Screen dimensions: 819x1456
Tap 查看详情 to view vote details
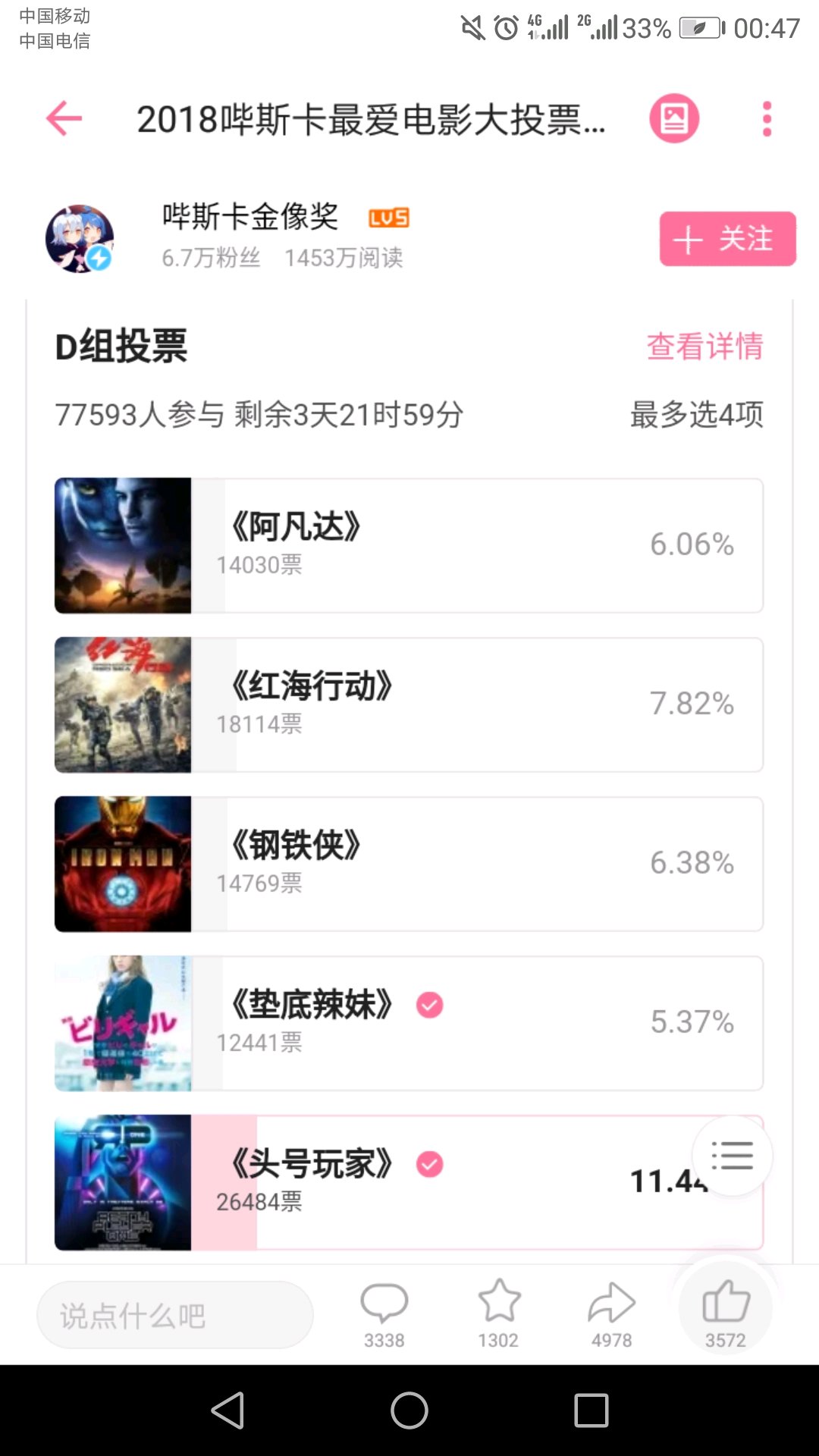click(704, 347)
